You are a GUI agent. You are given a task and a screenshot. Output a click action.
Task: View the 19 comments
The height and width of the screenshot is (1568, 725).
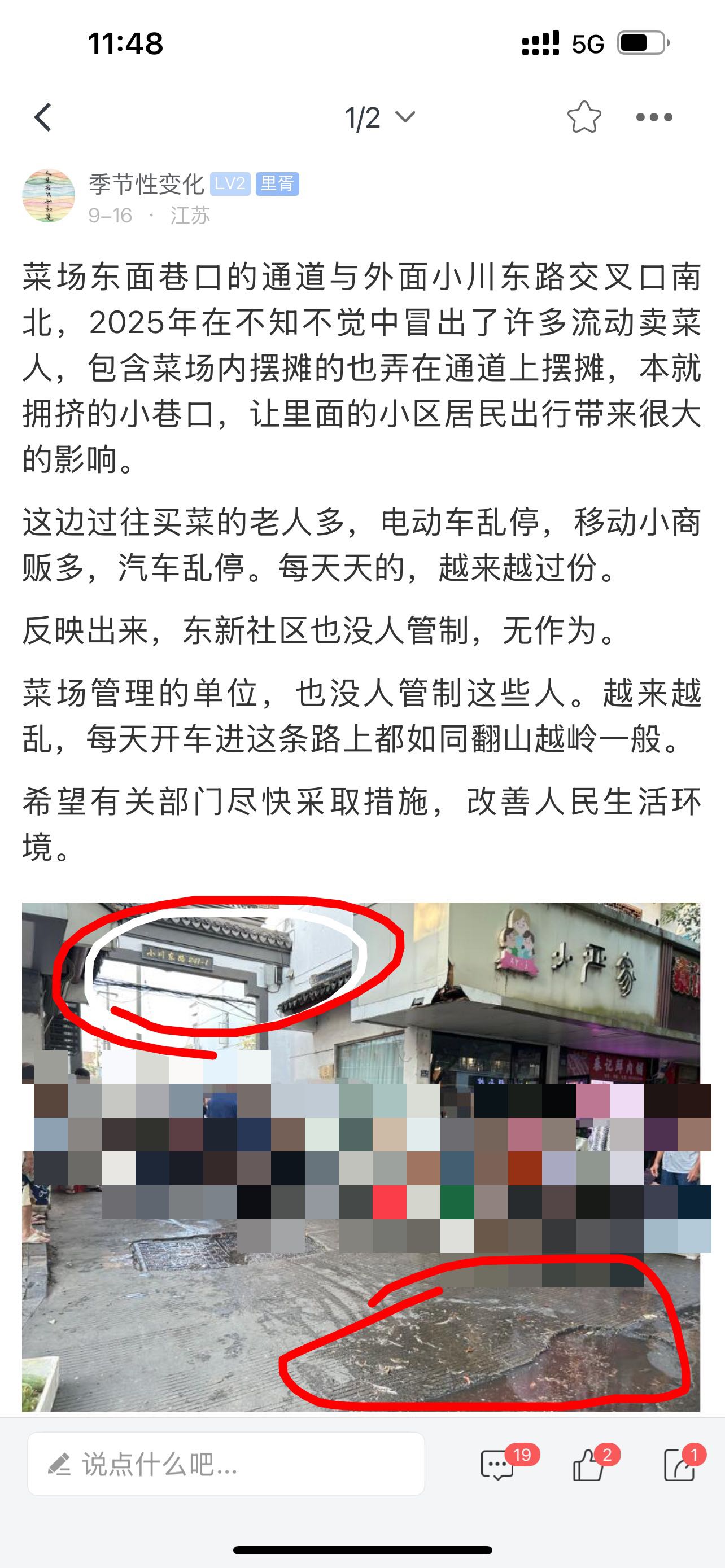(x=498, y=1465)
